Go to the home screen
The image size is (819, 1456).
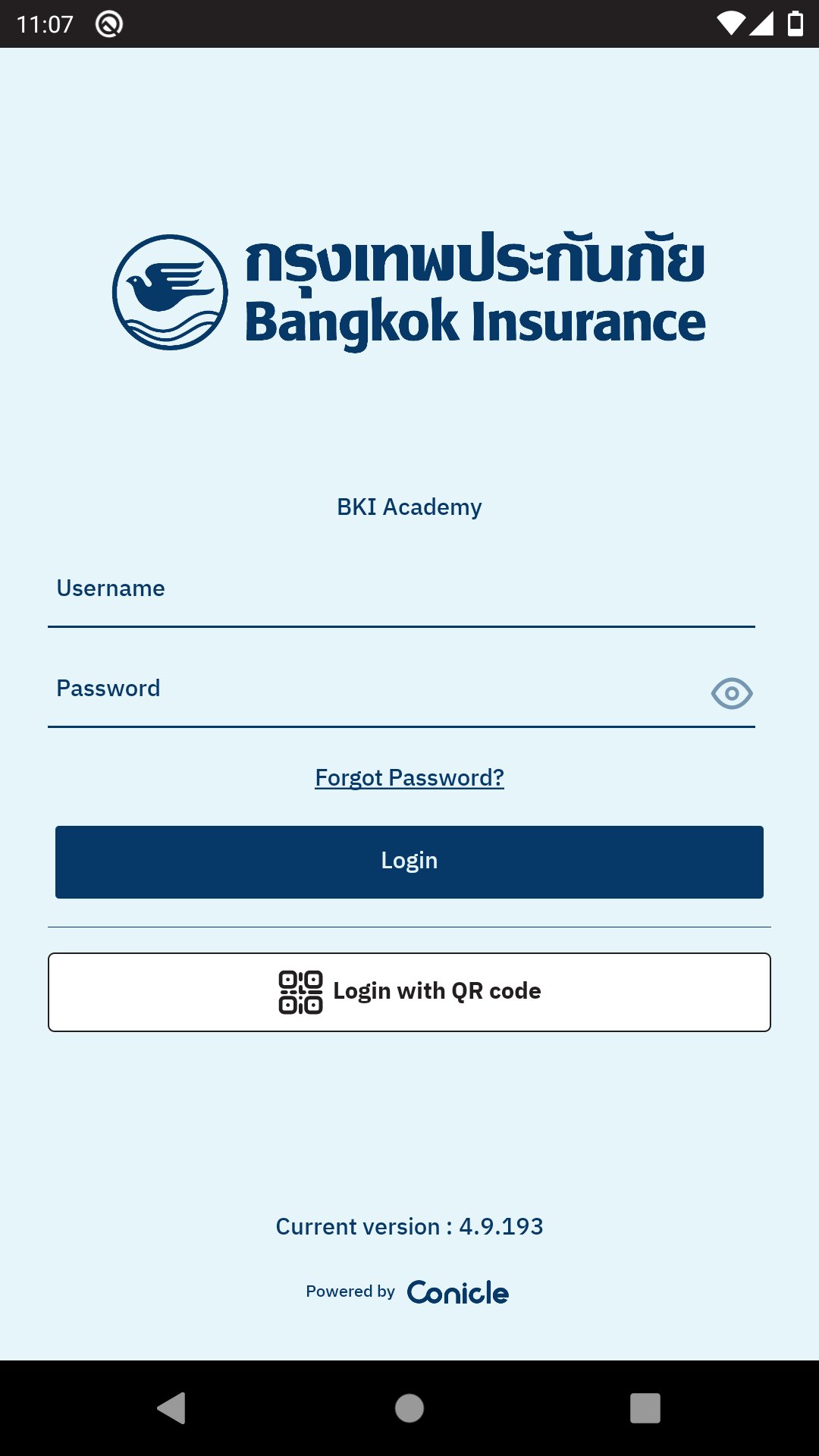(x=409, y=1408)
